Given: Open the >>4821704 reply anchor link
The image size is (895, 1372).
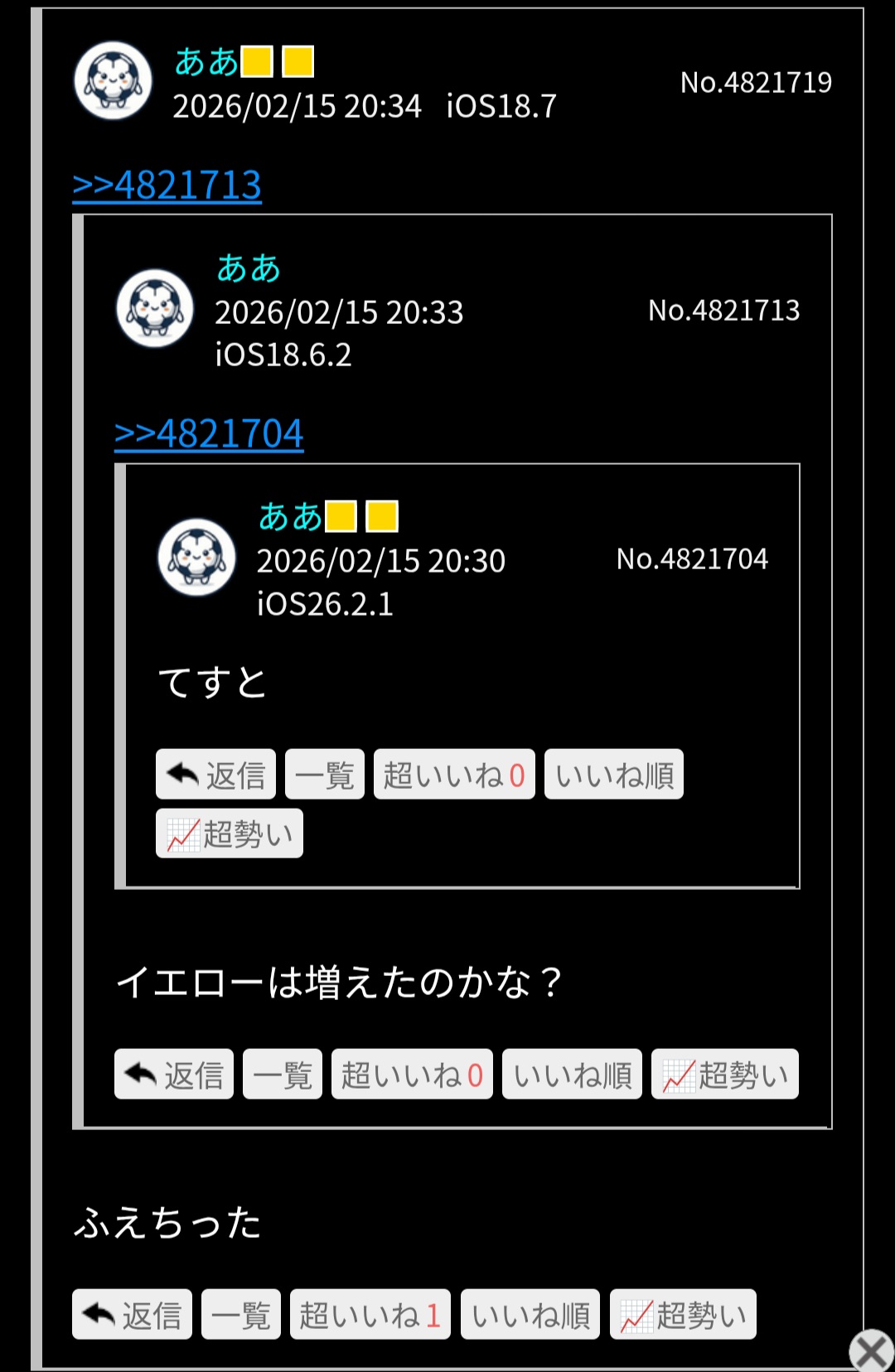Looking at the screenshot, I should coord(209,433).
